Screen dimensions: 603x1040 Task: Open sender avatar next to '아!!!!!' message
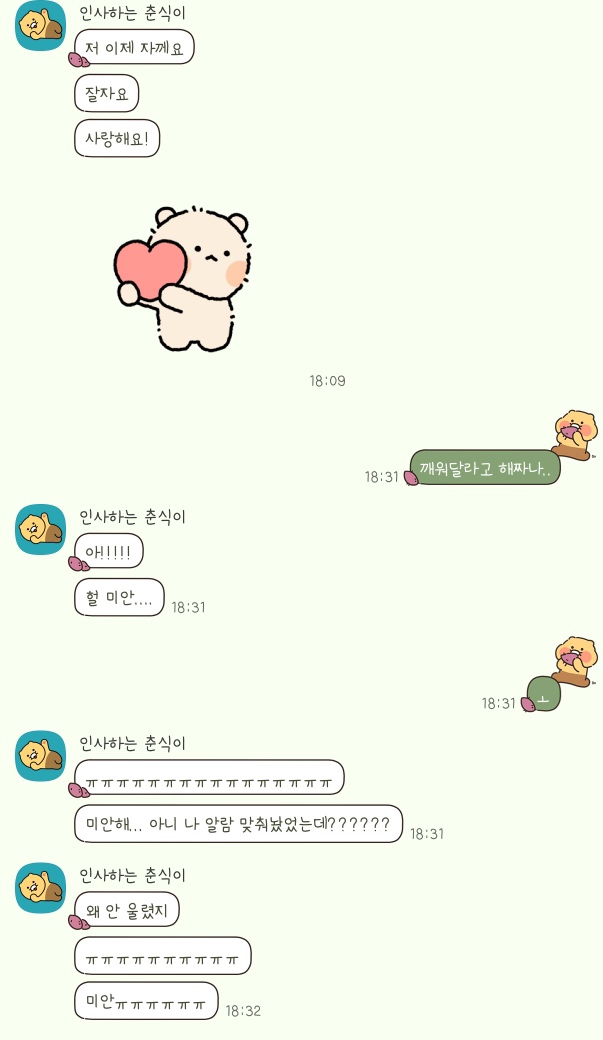[x=40, y=529]
